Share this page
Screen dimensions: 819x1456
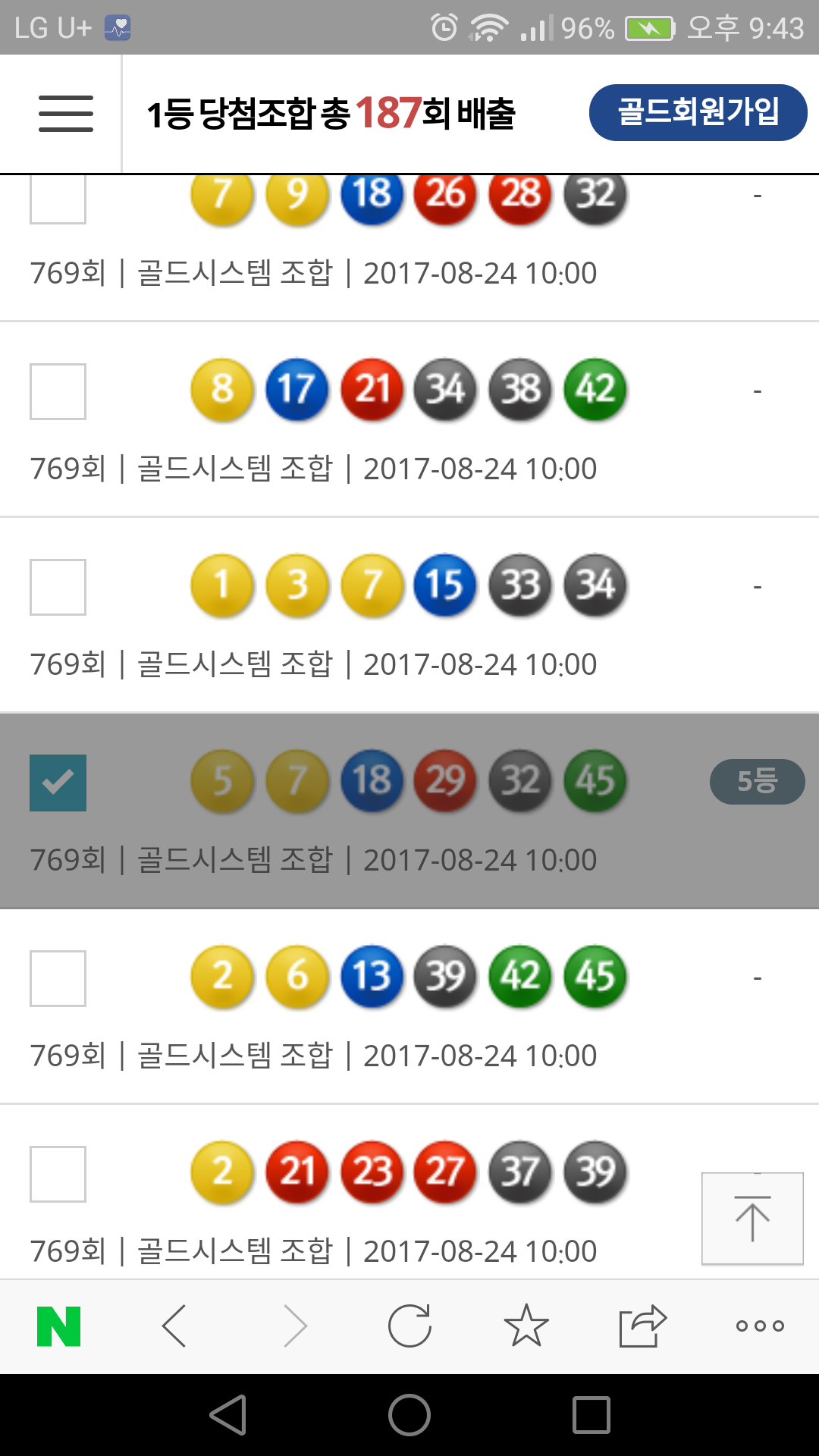642,1326
